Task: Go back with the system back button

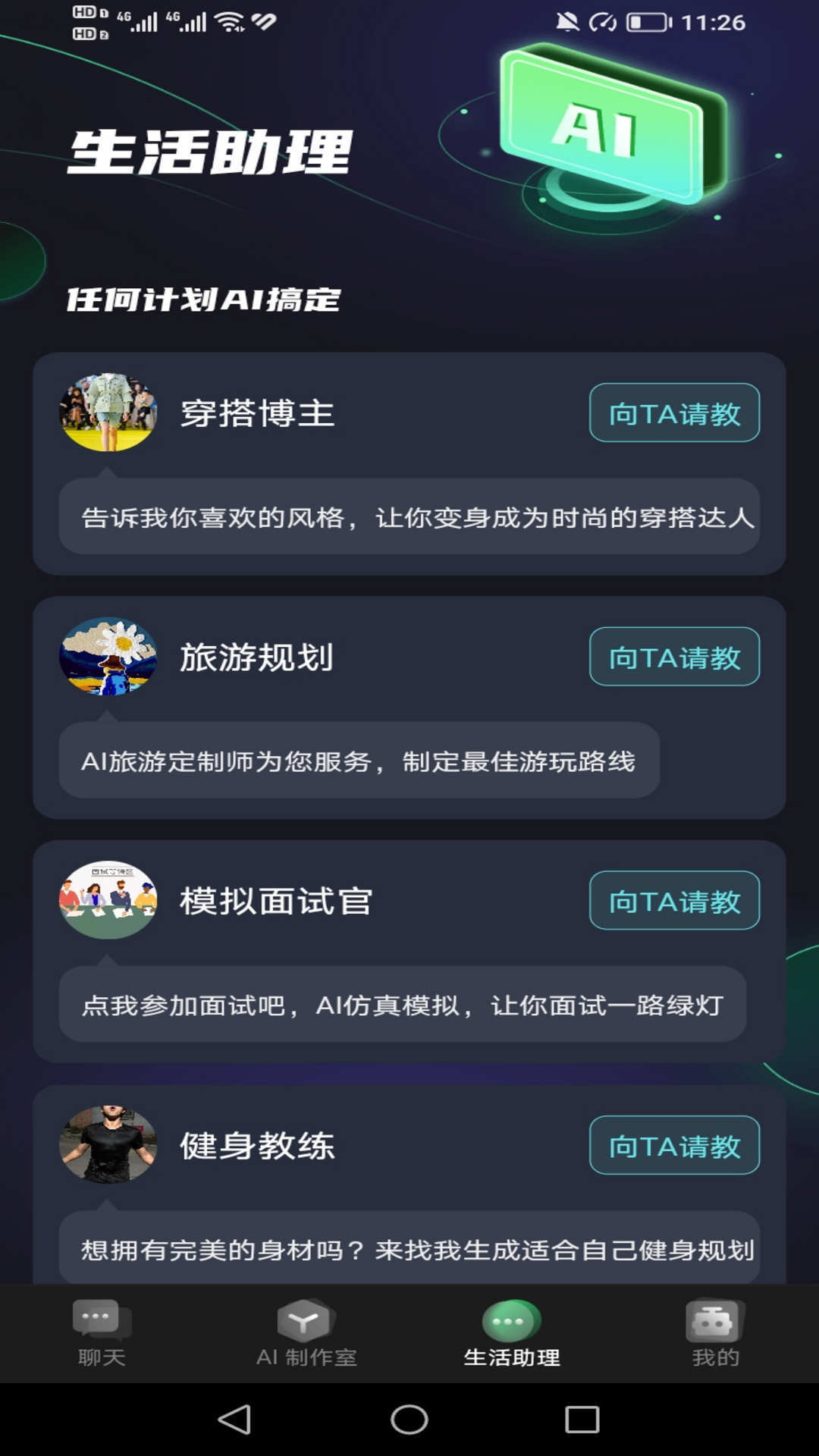Action: [x=234, y=1420]
